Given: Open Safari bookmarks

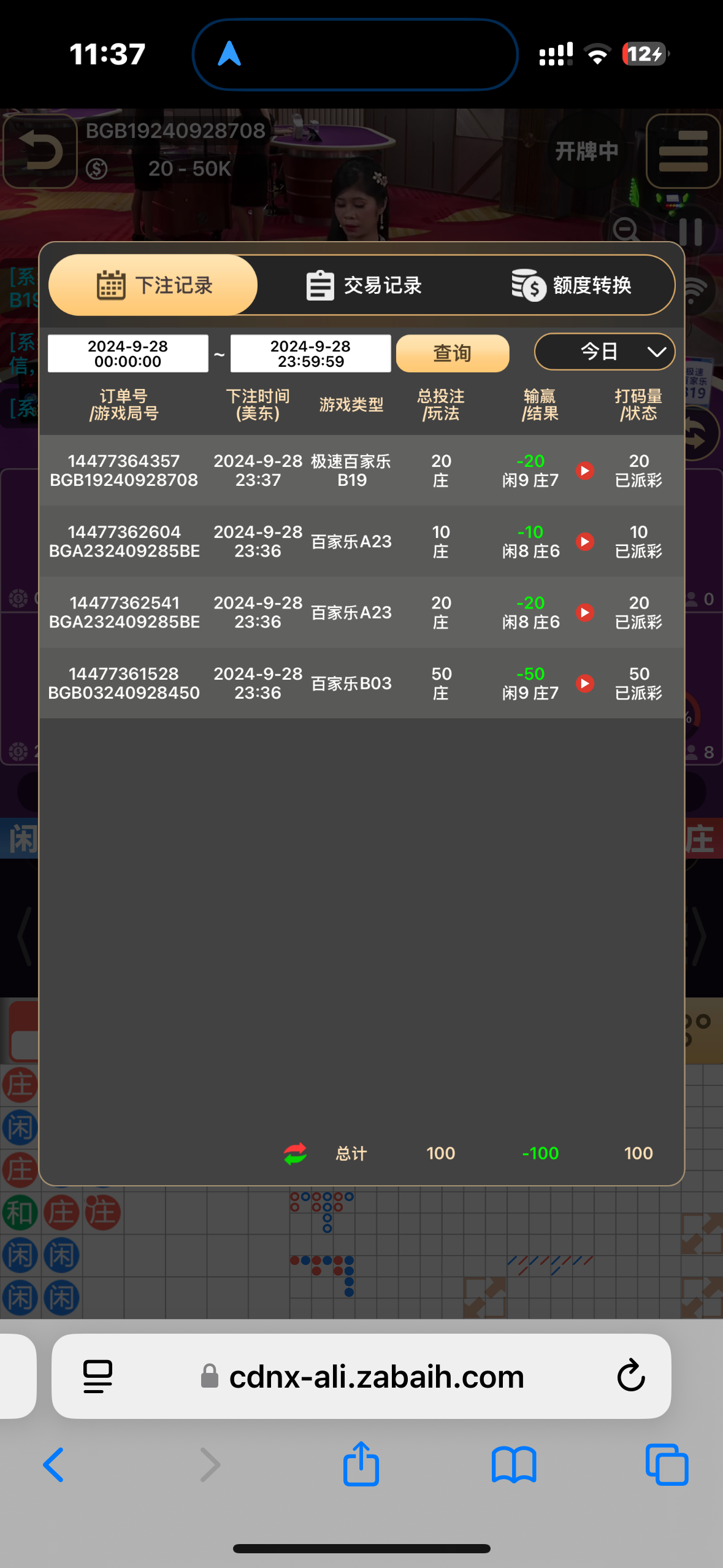Looking at the screenshot, I should tap(514, 1464).
